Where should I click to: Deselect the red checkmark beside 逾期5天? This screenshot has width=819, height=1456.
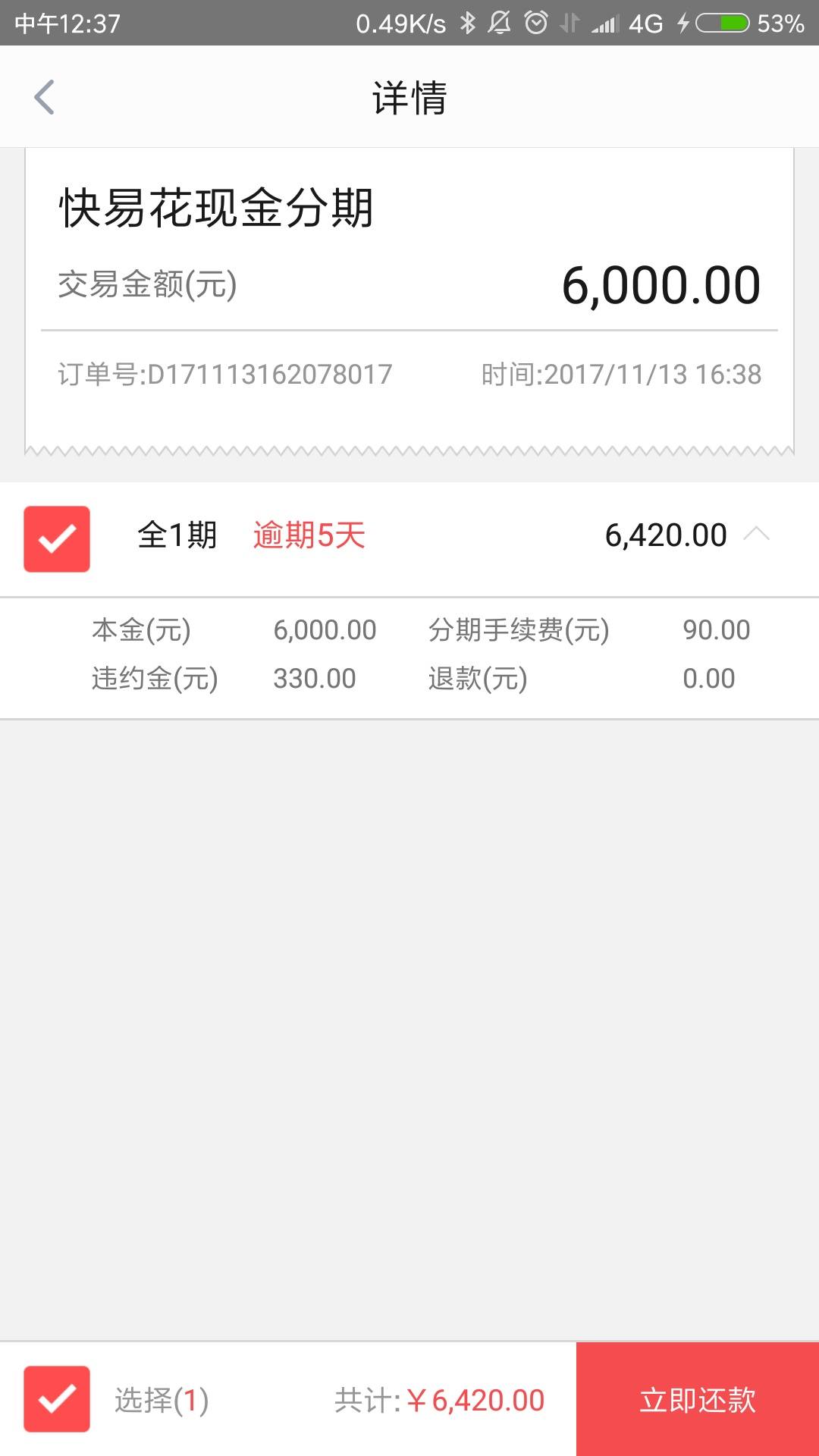tap(57, 538)
